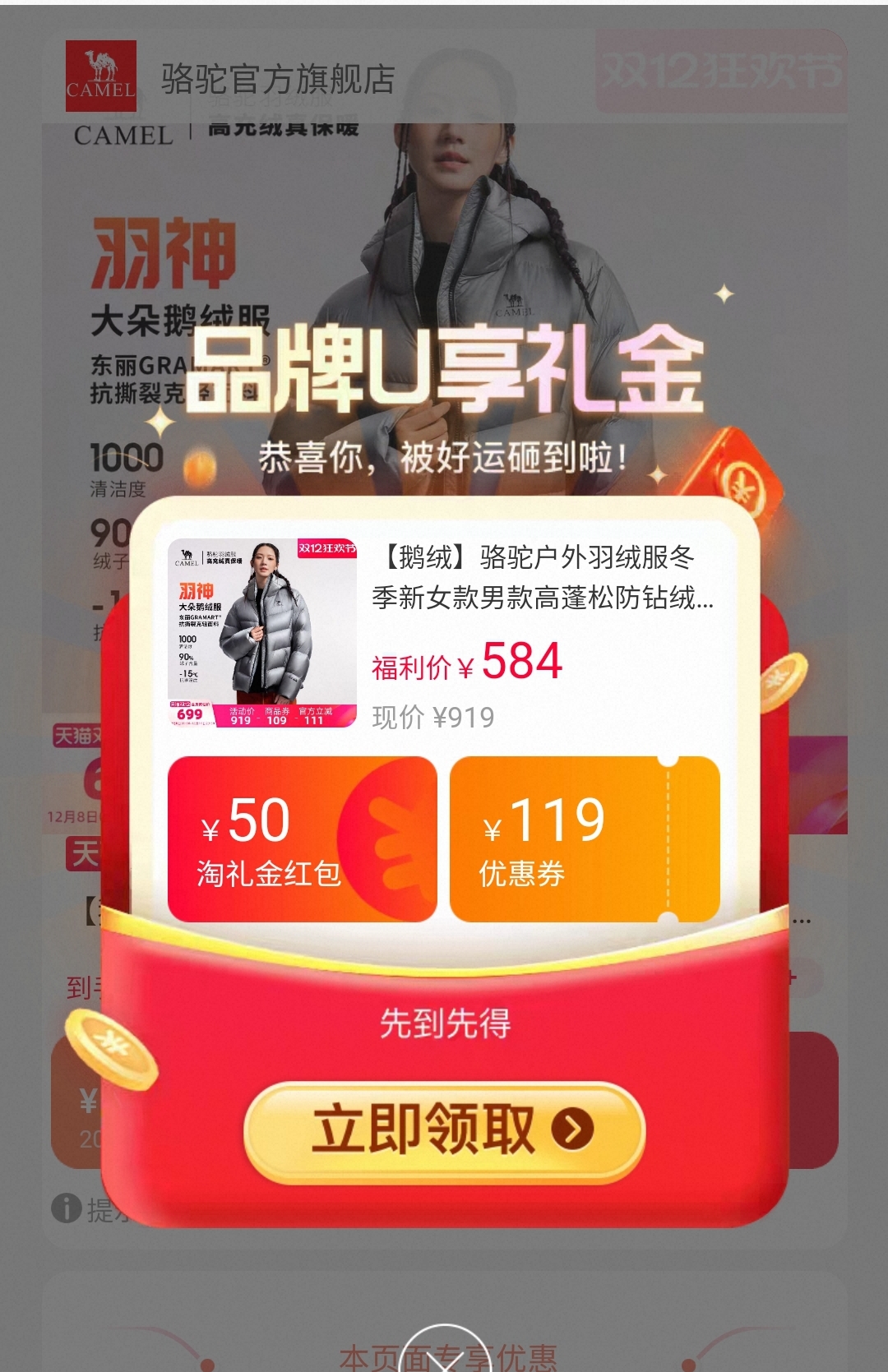Select the ¥50 淘礼金红包 coupon
The width and height of the screenshot is (888, 1372).
pyautogui.click(x=302, y=839)
